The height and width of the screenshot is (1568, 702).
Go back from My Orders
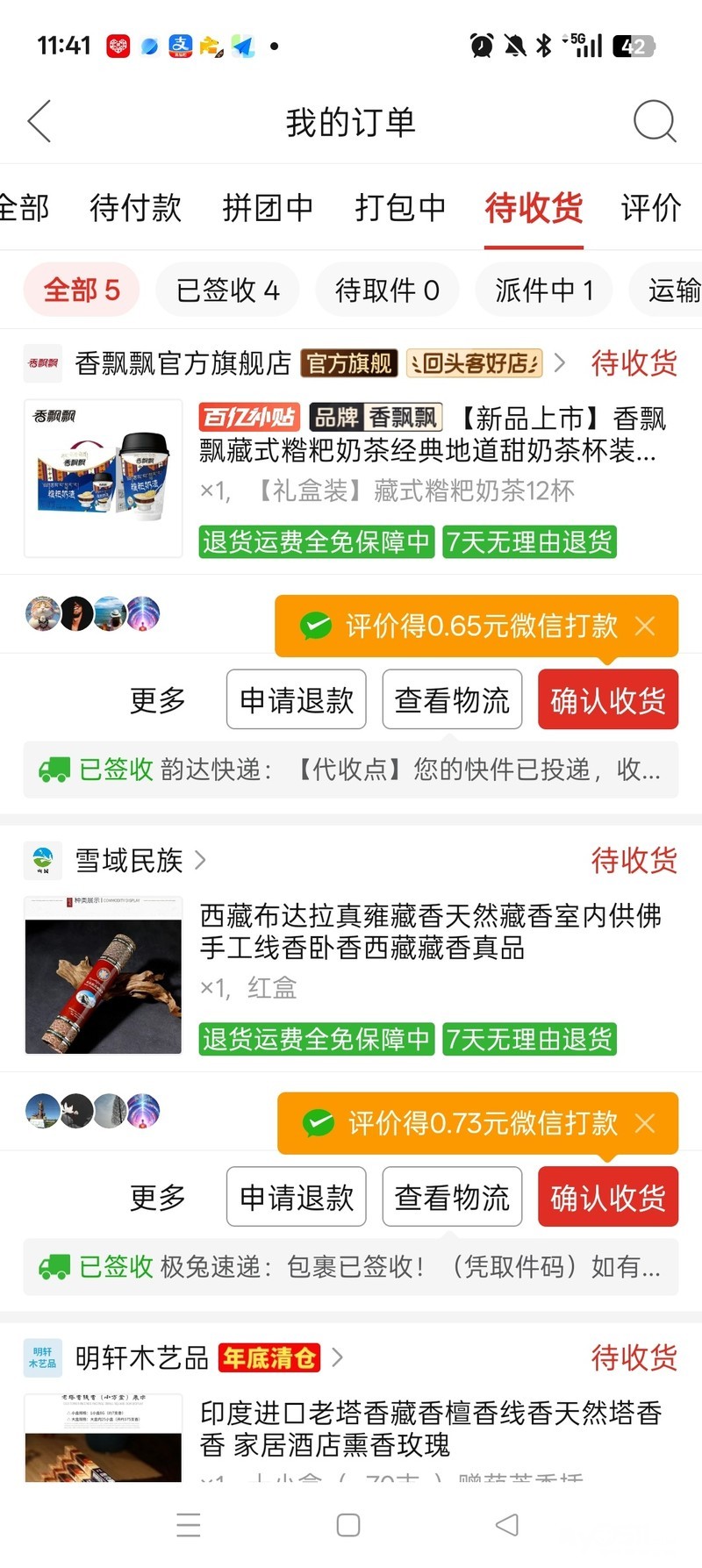(39, 121)
